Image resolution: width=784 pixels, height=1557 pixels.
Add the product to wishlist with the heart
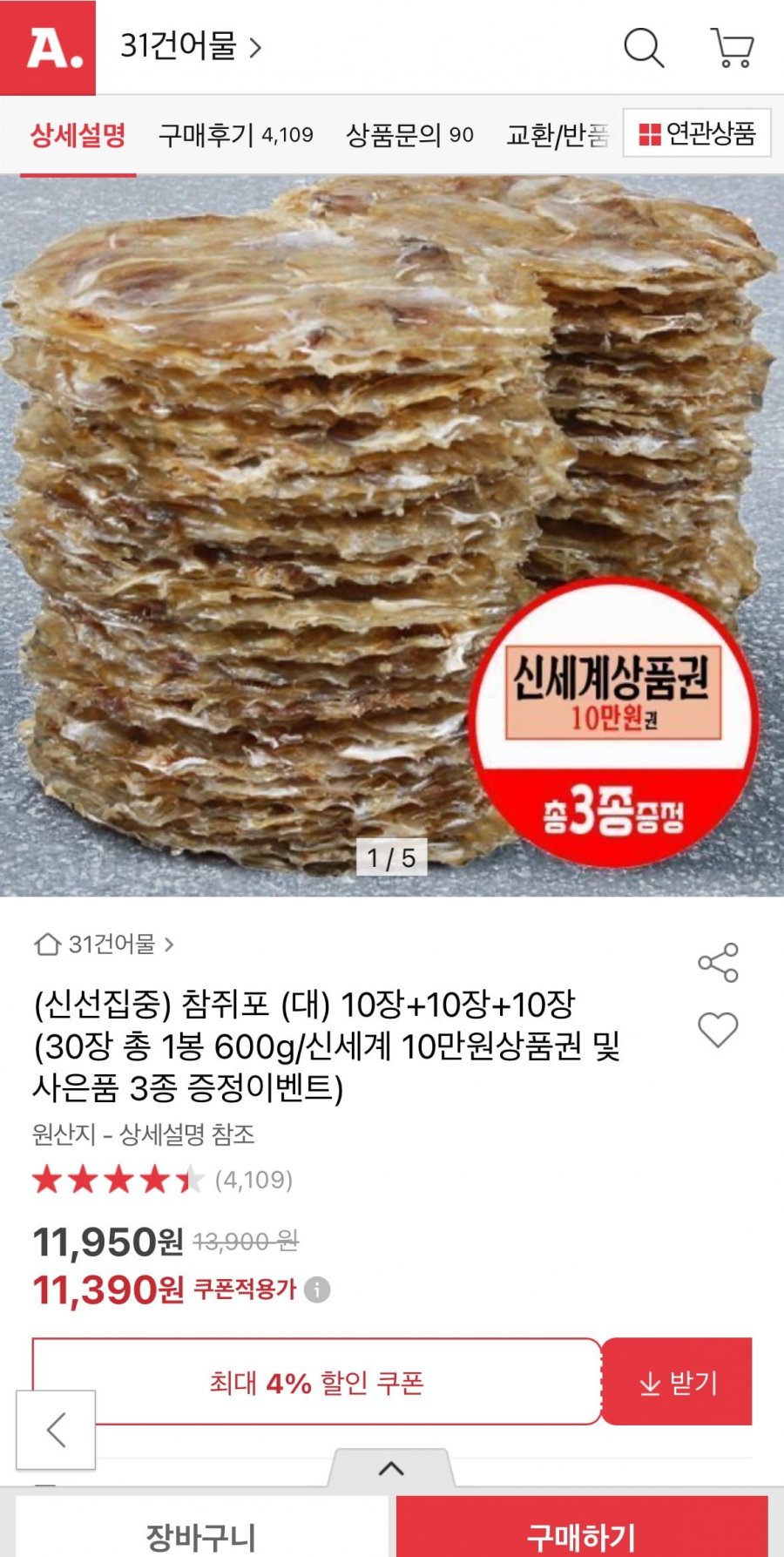pyautogui.click(x=718, y=1030)
